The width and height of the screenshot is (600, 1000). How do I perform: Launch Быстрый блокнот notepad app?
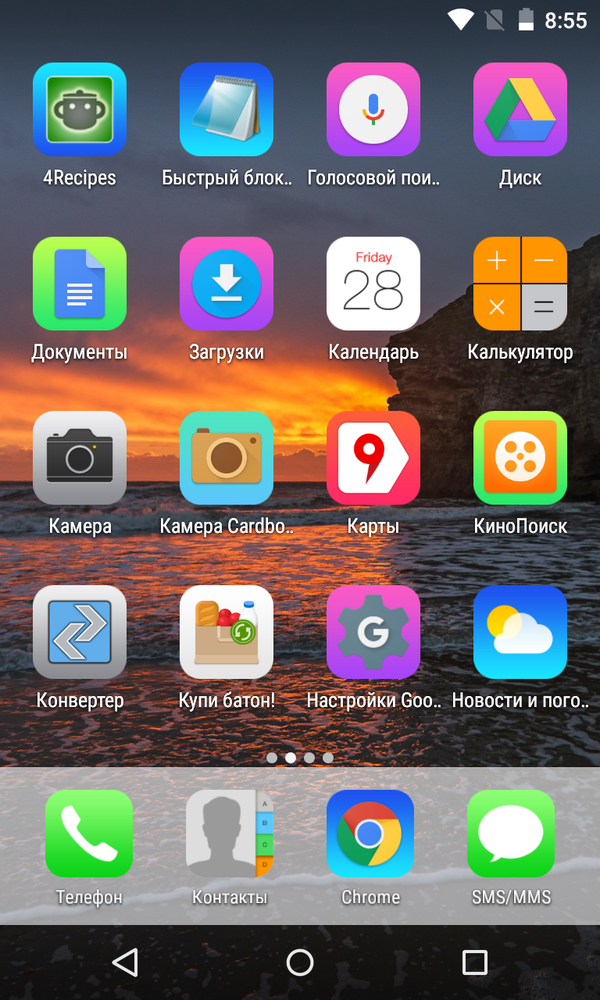226,110
